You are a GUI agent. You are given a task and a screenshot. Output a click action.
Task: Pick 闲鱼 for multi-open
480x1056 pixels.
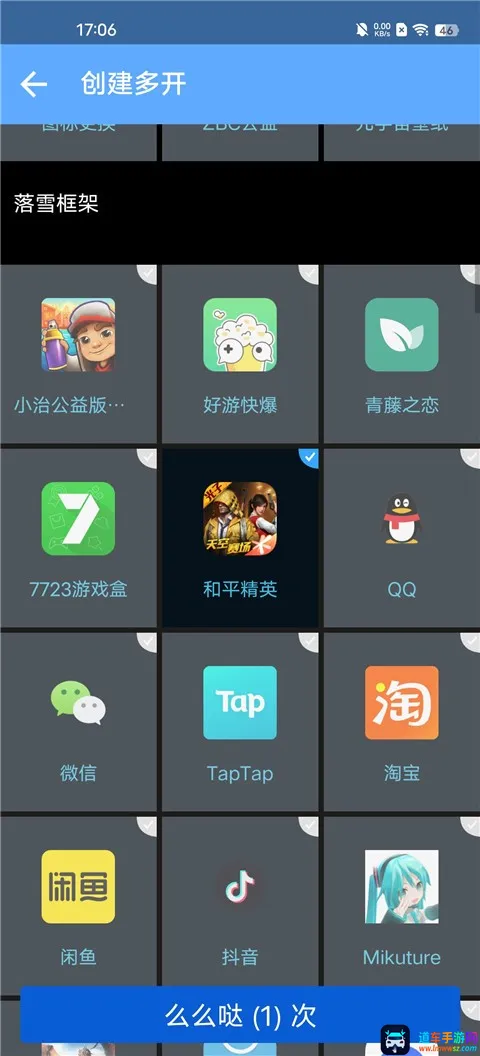point(78,902)
